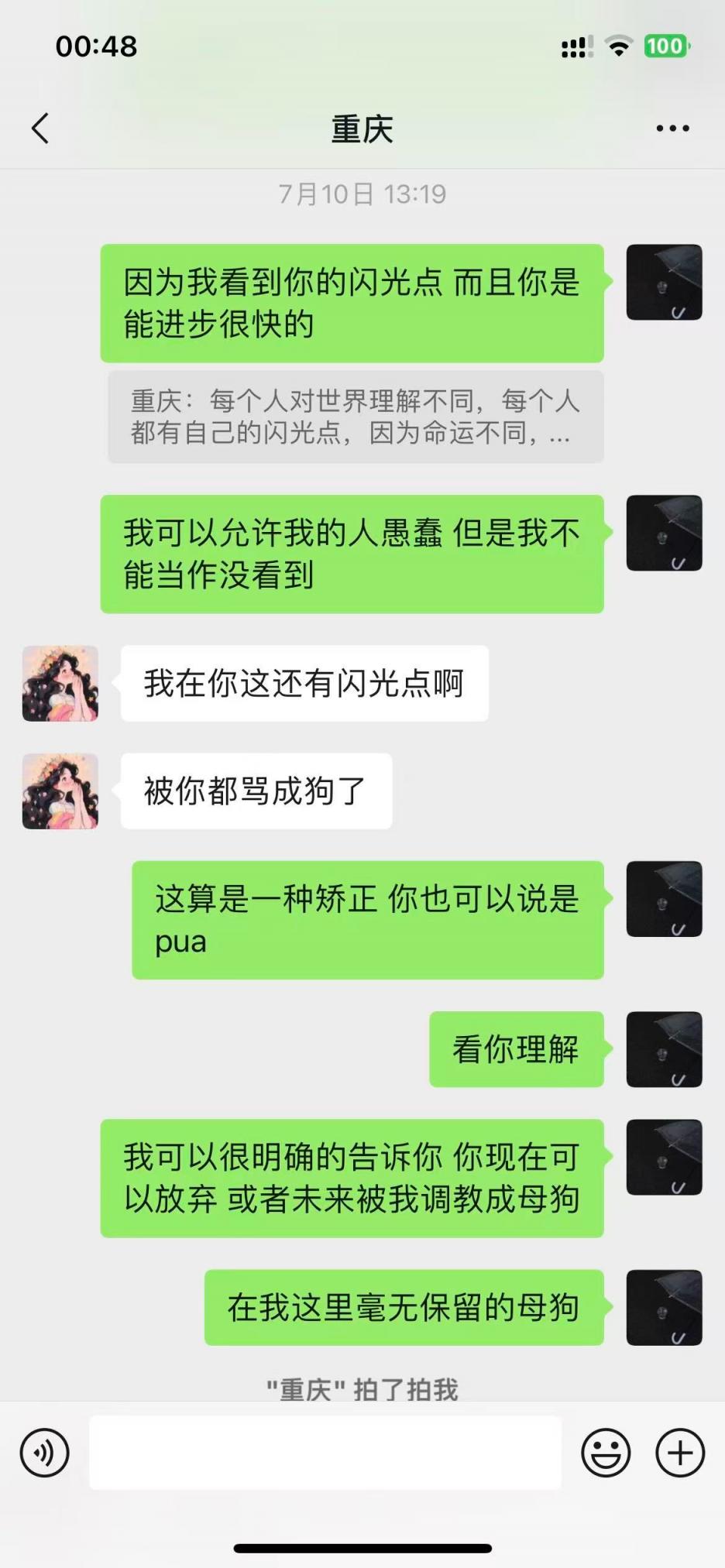Tap my avatar beside 看你理解
This screenshot has height=1568, width=725.
(x=664, y=1049)
